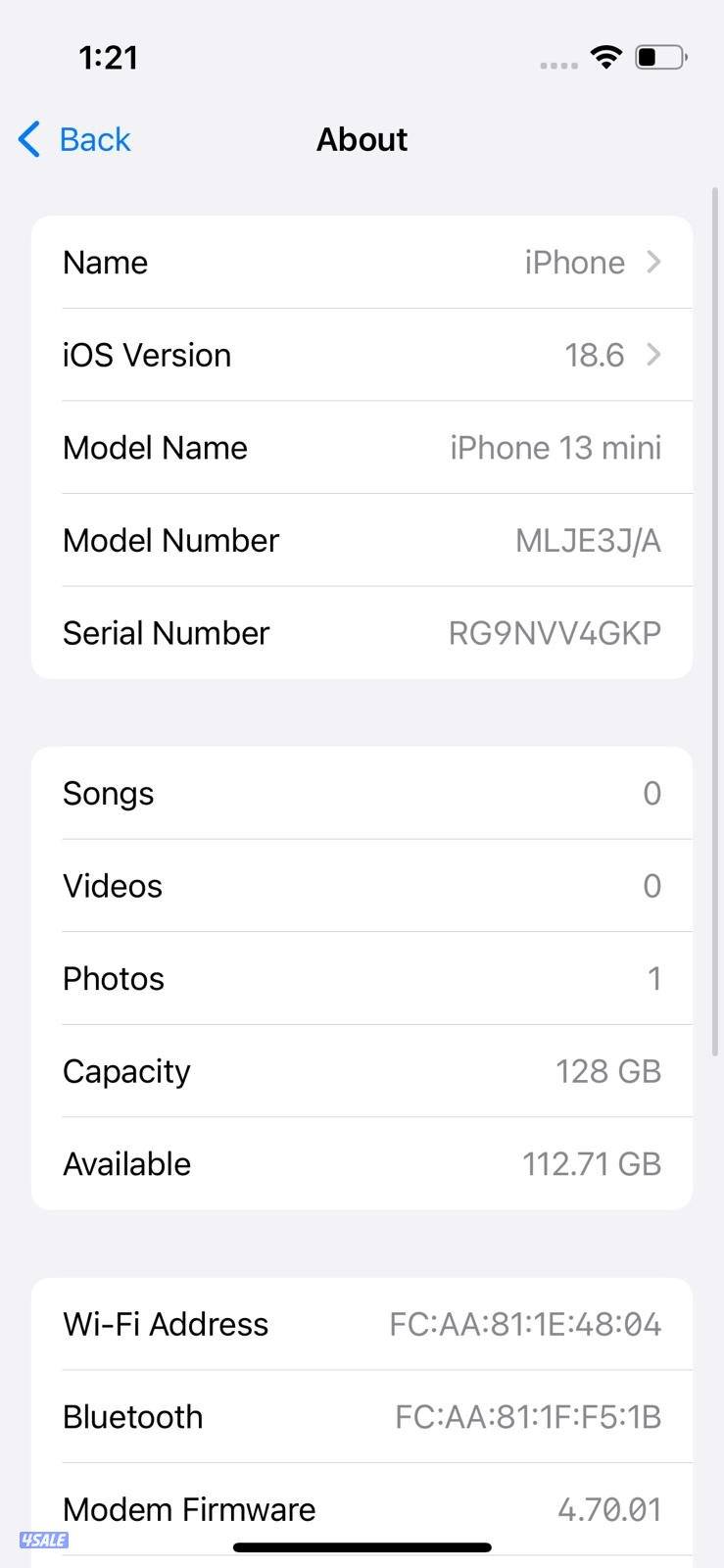The width and height of the screenshot is (724, 1568).
Task: Select the Capacity 128 GB row
Action: tap(362, 1070)
